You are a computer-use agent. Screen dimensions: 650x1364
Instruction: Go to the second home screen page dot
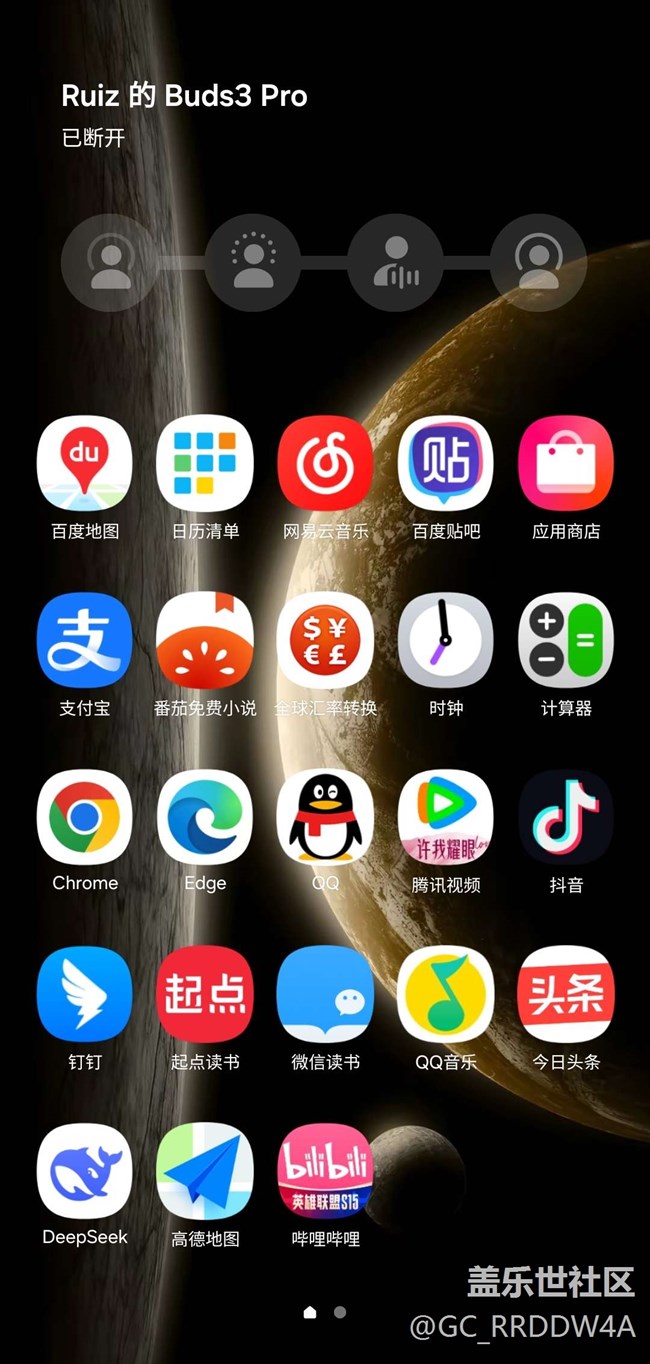pyautogui.click(x=340, y=1312)
